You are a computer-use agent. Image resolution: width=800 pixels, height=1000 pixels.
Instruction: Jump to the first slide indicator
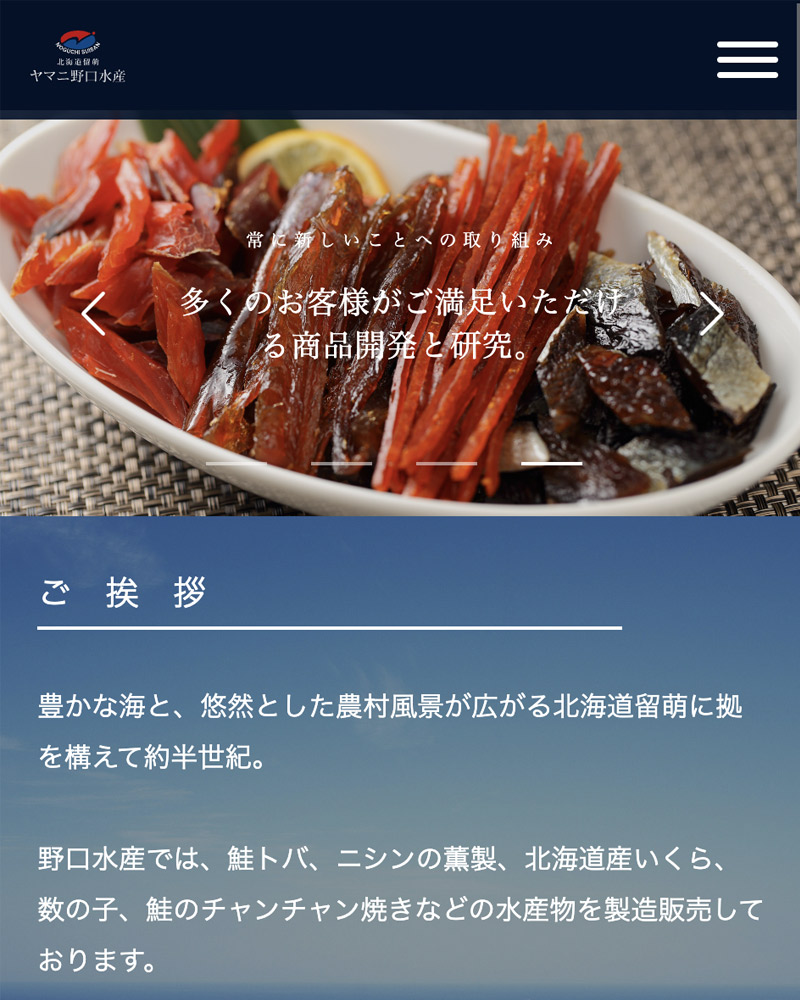pyautogui.click(x=237, y=463)
